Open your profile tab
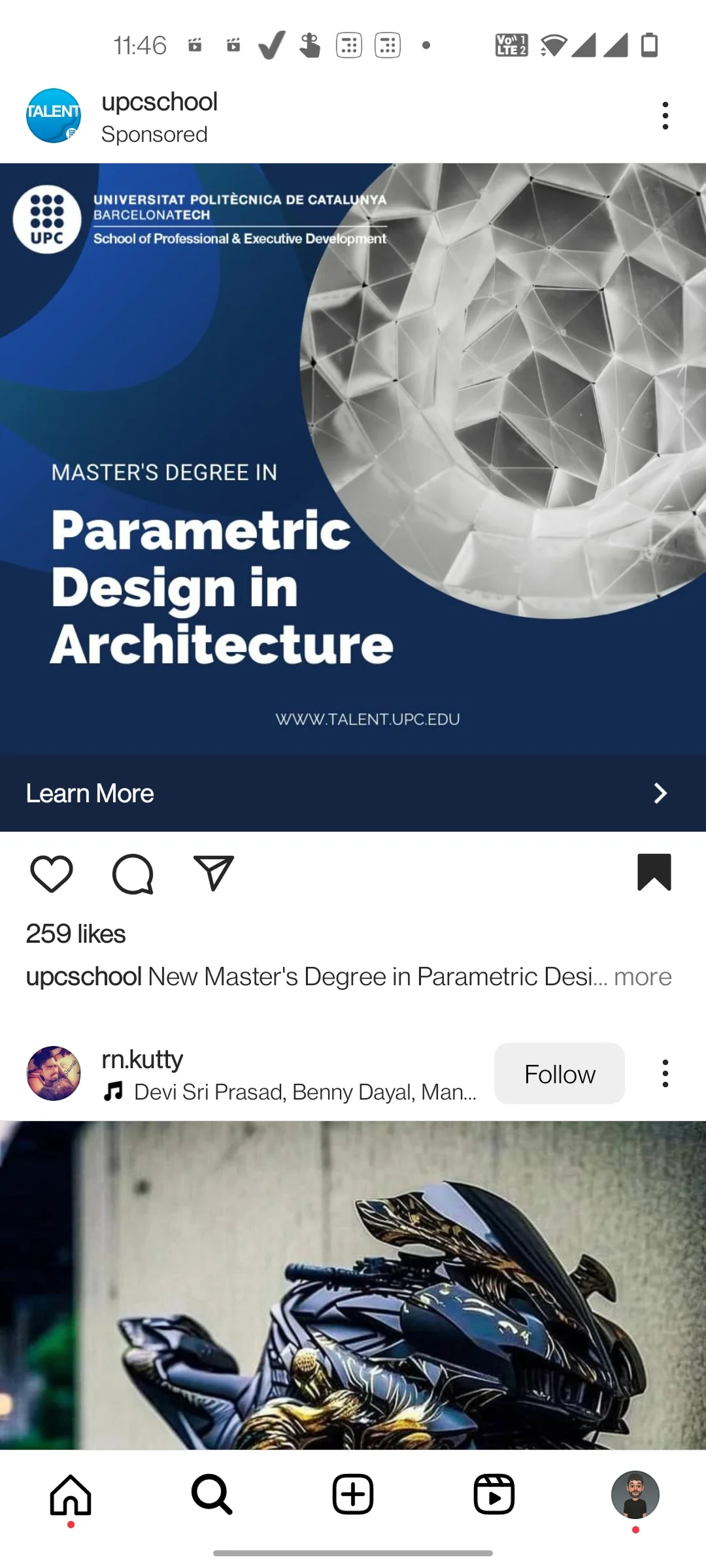 tap(635, 1494)
